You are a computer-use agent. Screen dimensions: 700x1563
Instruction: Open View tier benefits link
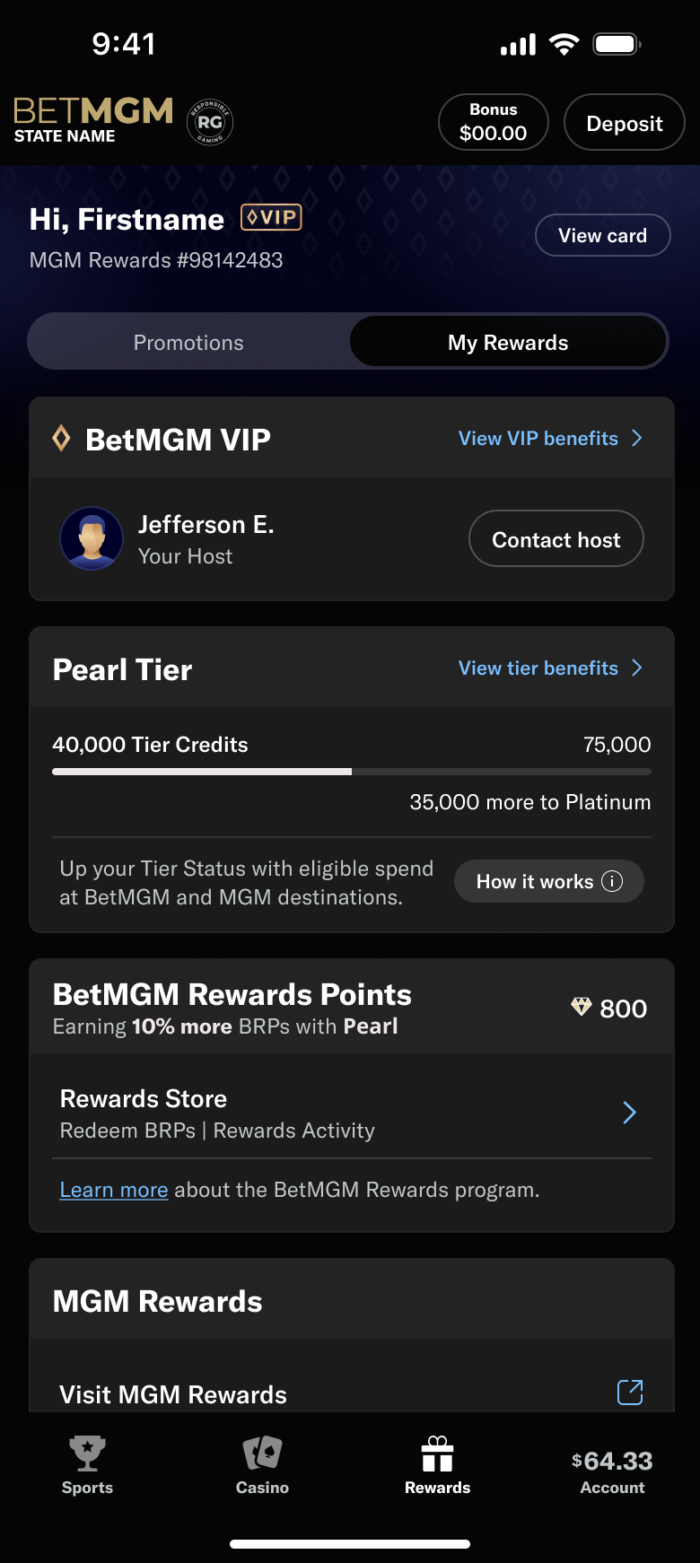[x=549, y=668]
